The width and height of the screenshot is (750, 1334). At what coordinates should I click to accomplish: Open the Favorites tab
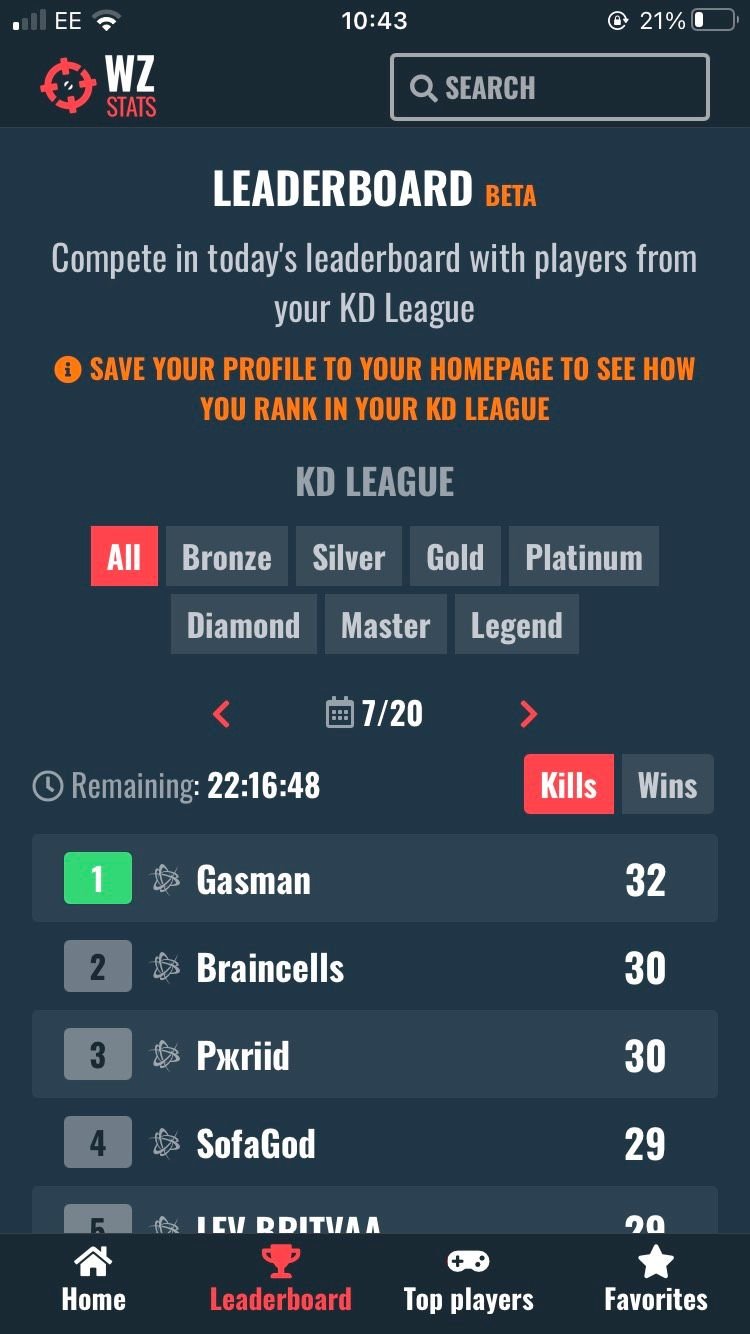(656, 1279)
